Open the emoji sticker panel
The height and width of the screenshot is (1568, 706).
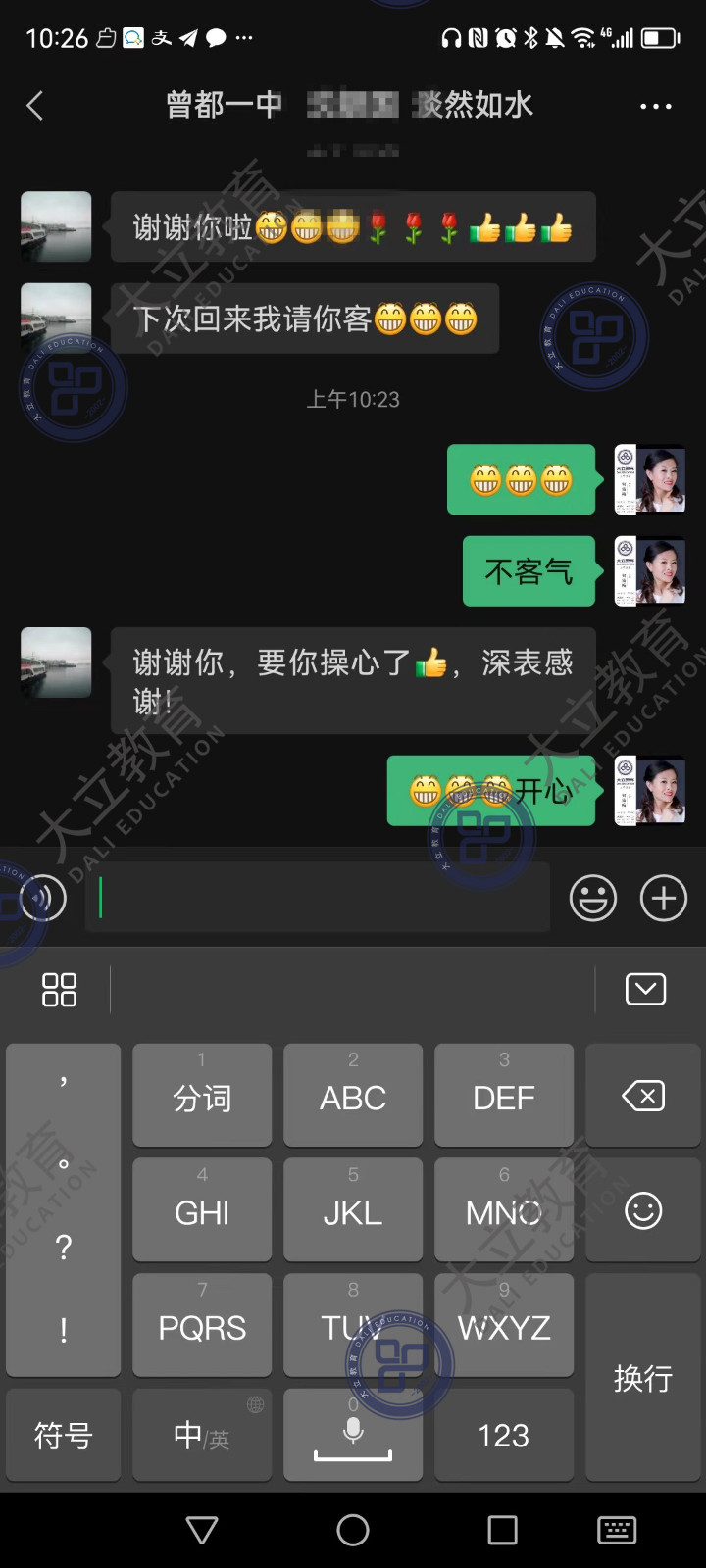pos(593,898)
